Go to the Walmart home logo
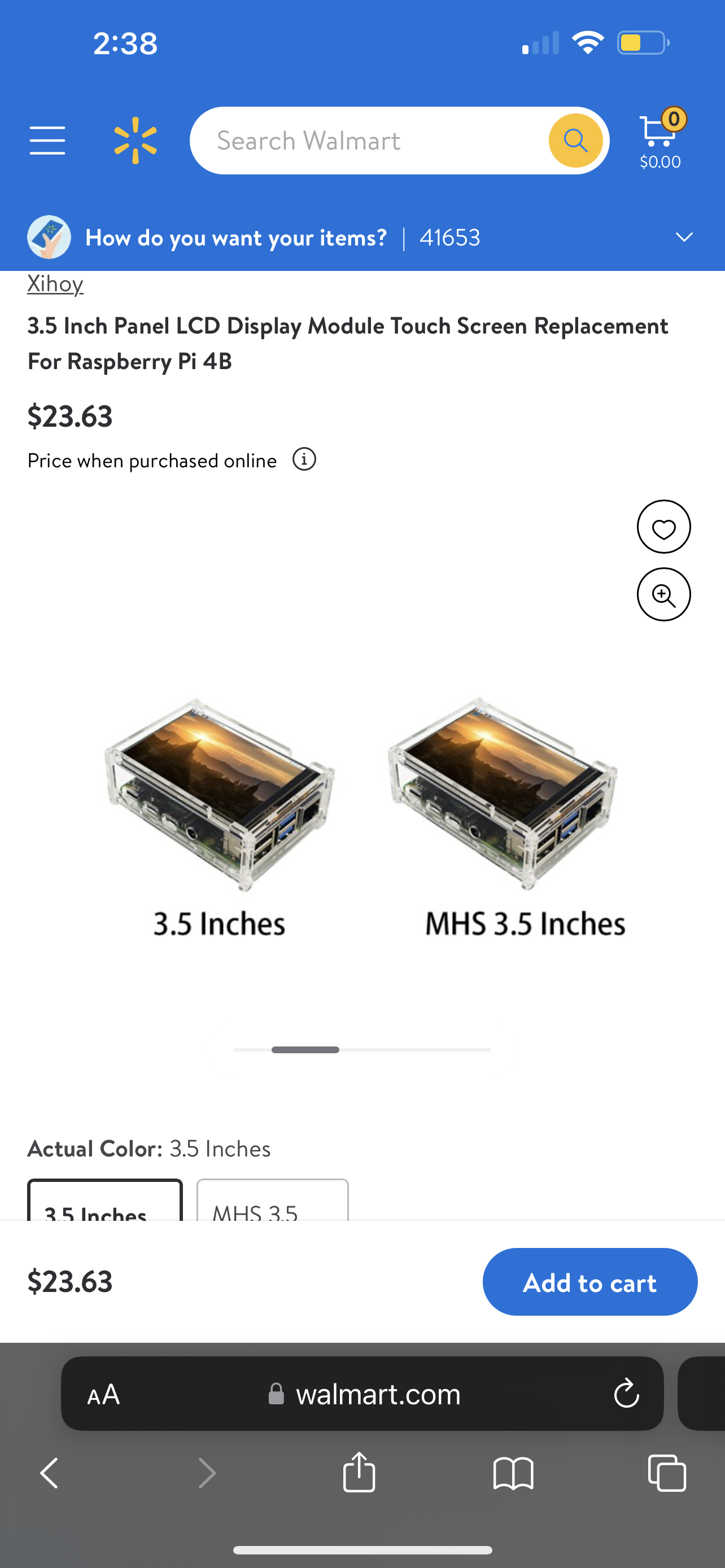This screenshot has width=725, height=1568. pyautogui.click(x=135, y=141)
